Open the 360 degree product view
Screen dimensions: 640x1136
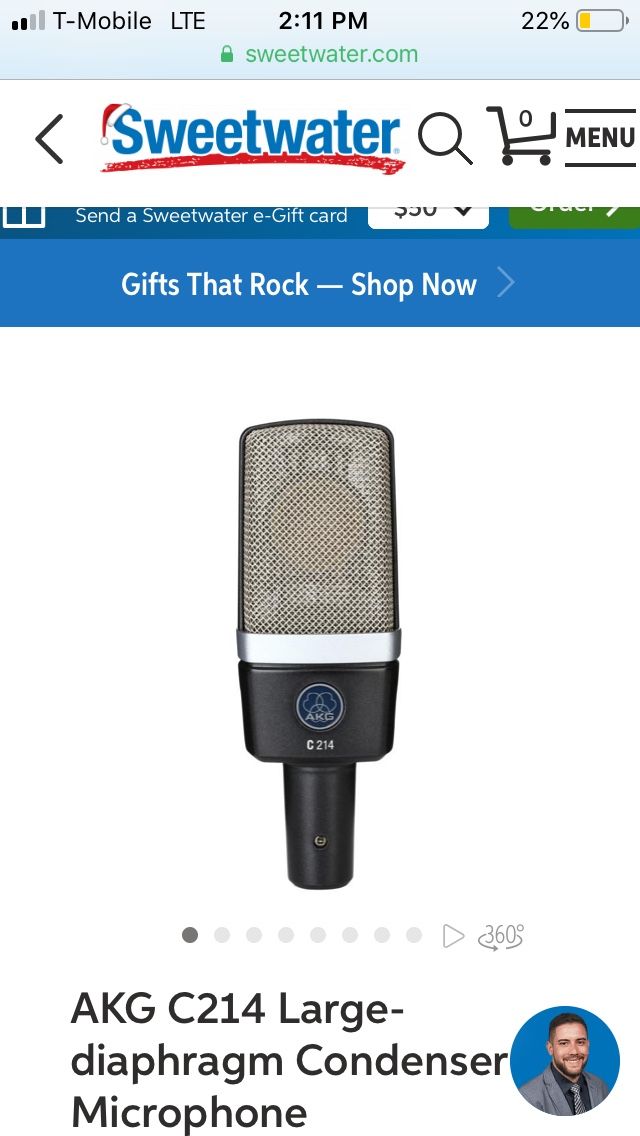pyautogui.click(x=501, y=936)
